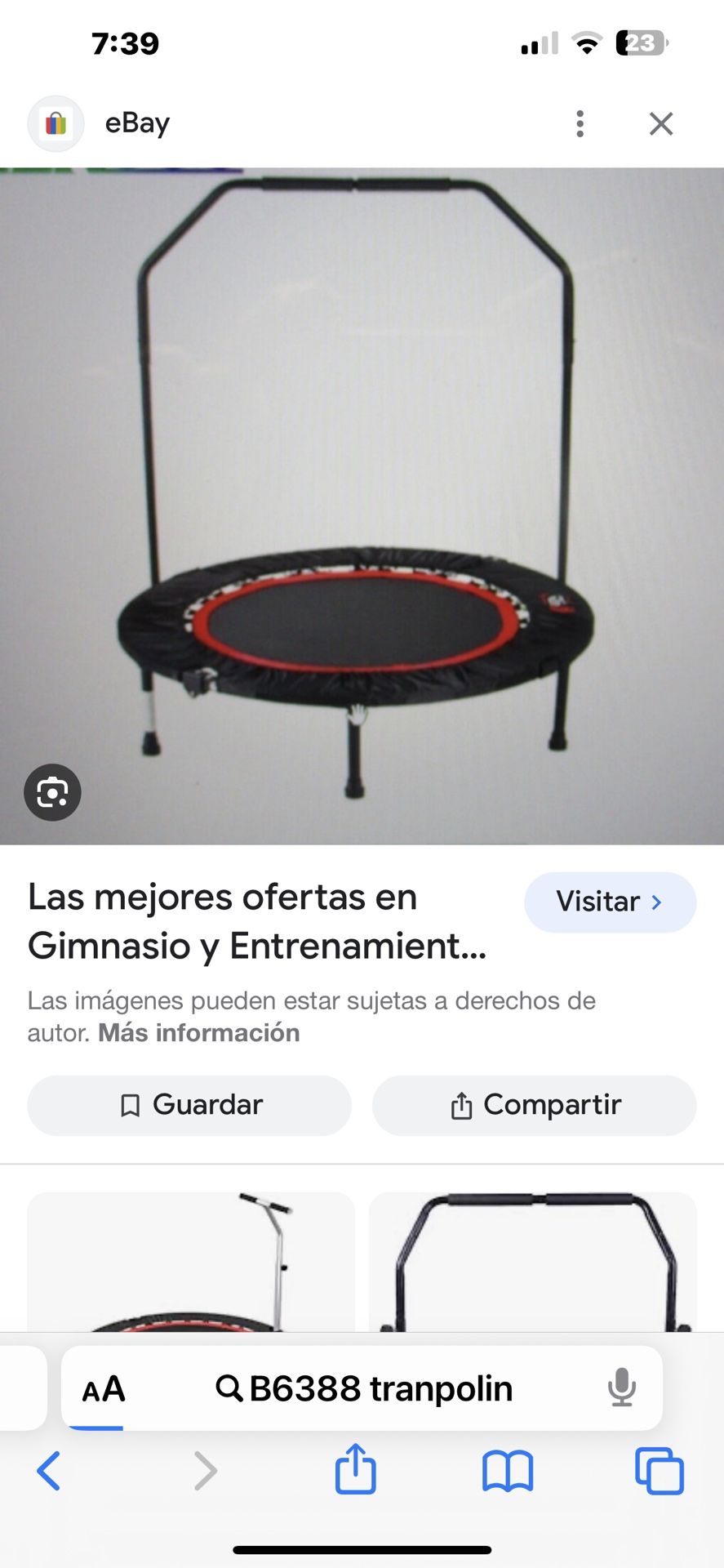Save the image with Guardar

(189, 1105)
